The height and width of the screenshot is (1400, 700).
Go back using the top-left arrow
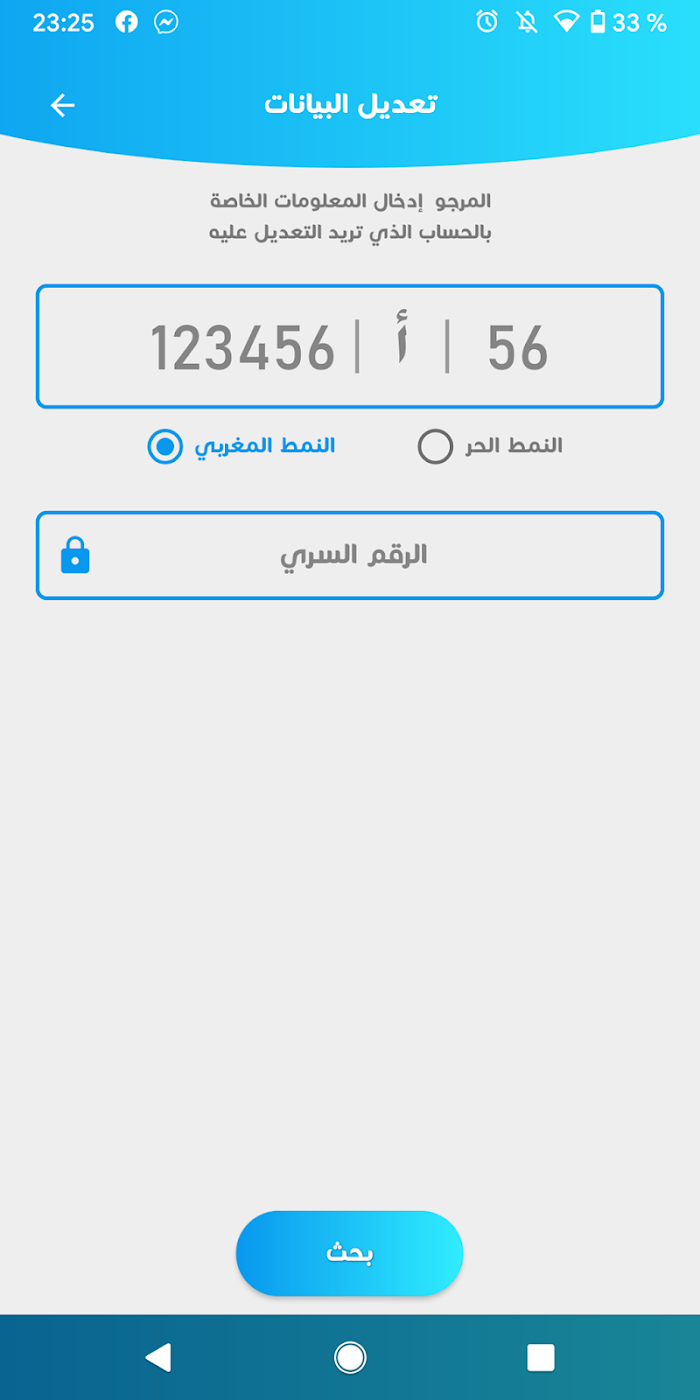tap(63, 105)
